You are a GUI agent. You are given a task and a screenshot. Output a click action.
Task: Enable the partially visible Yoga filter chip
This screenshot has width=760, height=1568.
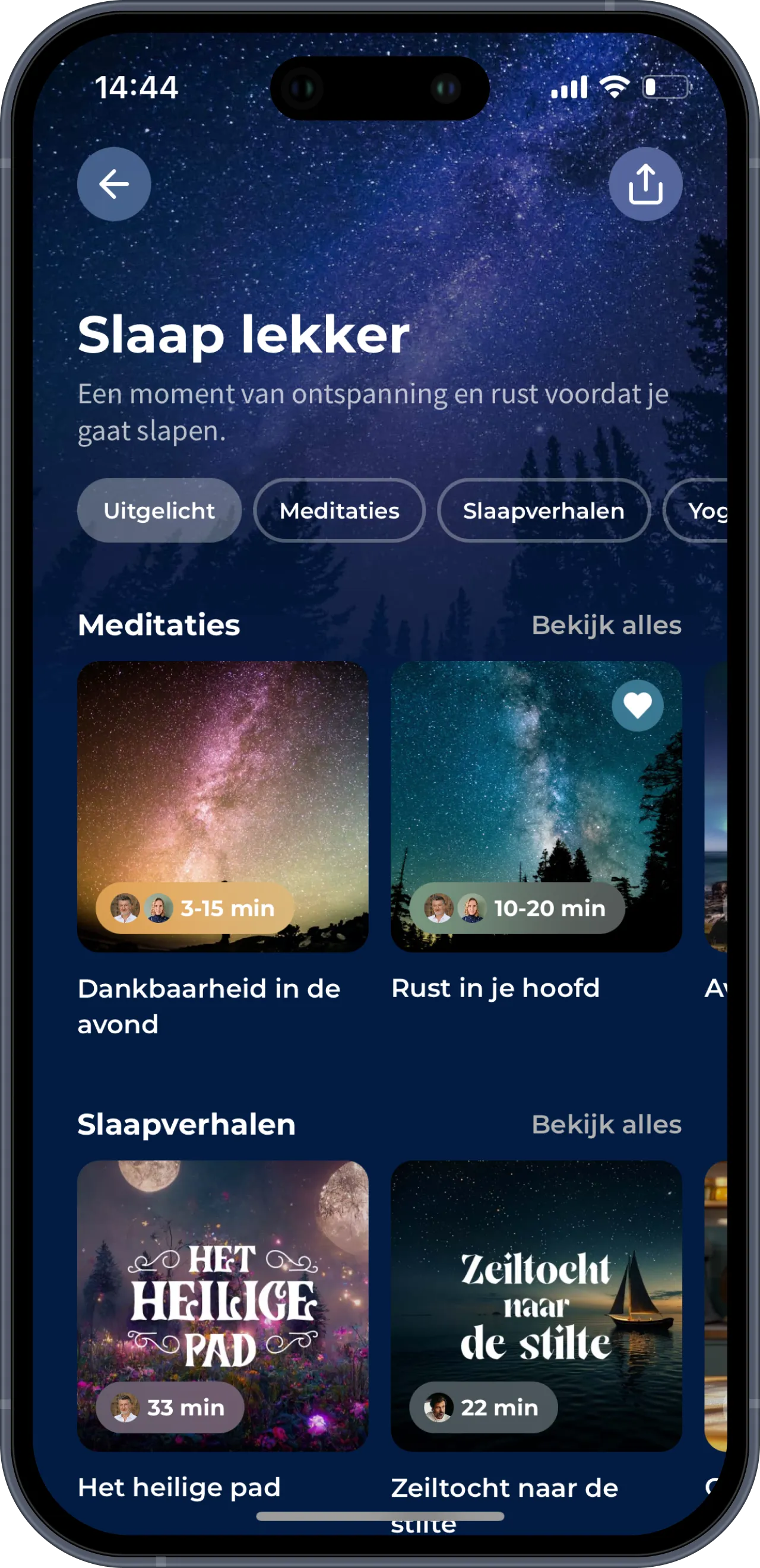point(712,512)
